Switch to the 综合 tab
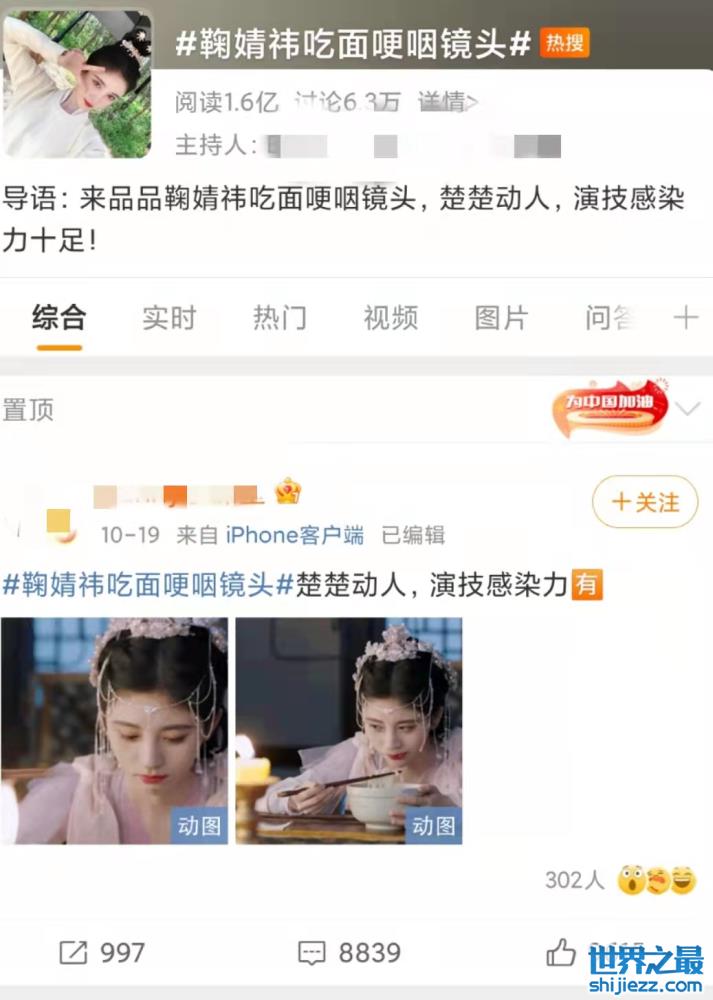This screenshot has width=713, height=1000. click(x=59, y=318)
